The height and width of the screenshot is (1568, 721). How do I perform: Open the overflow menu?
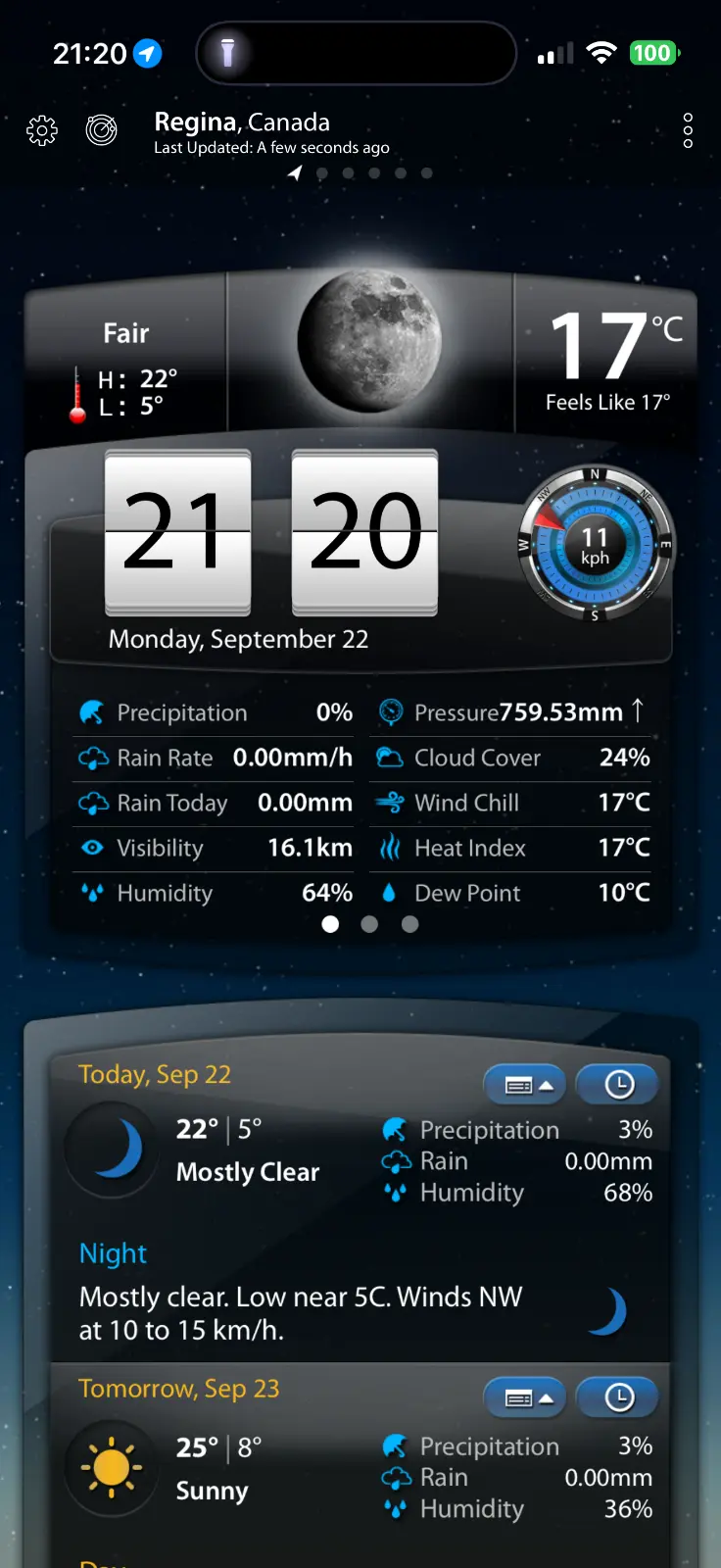(x=688, y=130)
